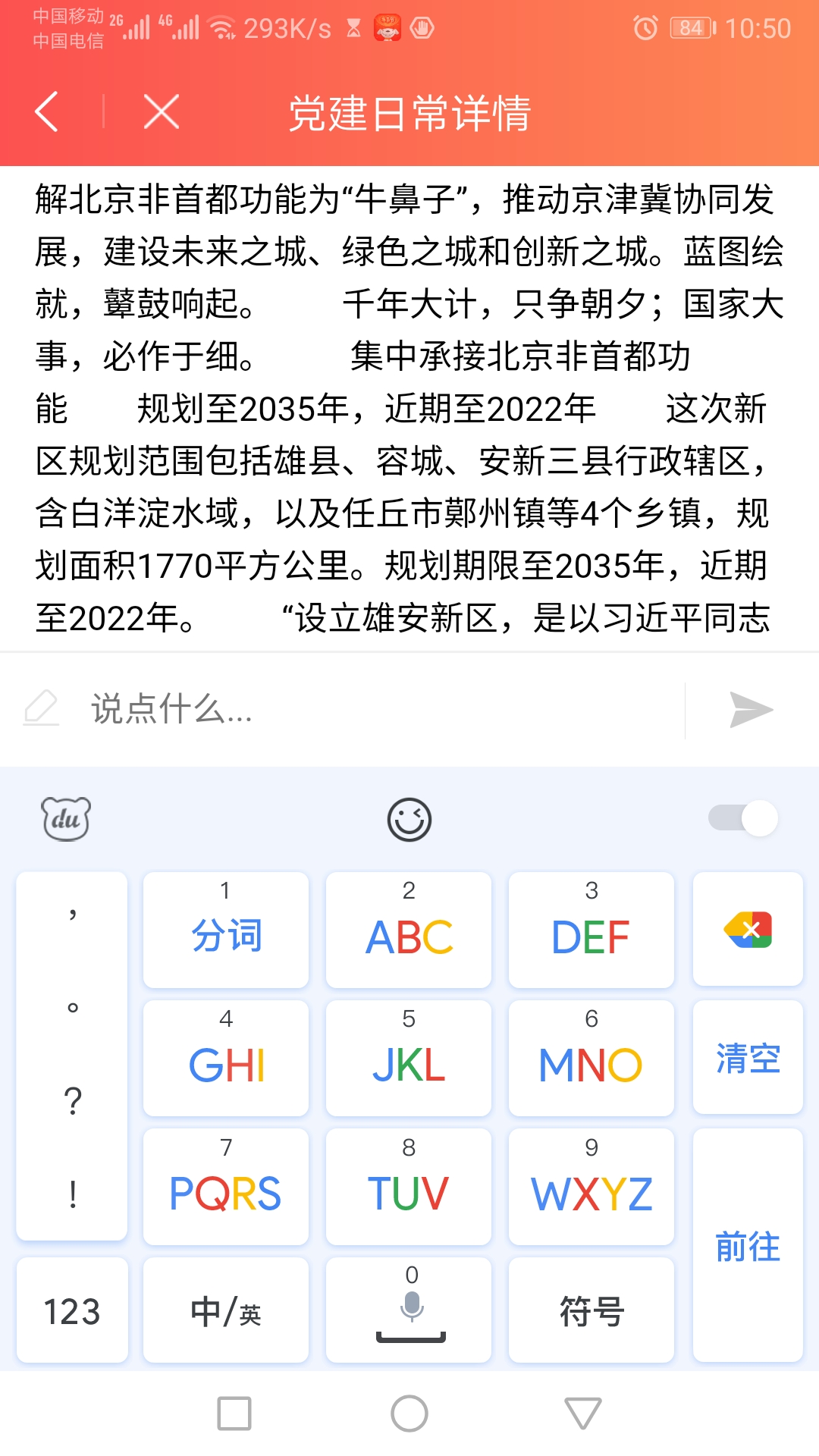Open the emoji picker on the keyboard
The width and height of the screenshot is (819, 1456).
click(x=409, y=819)
